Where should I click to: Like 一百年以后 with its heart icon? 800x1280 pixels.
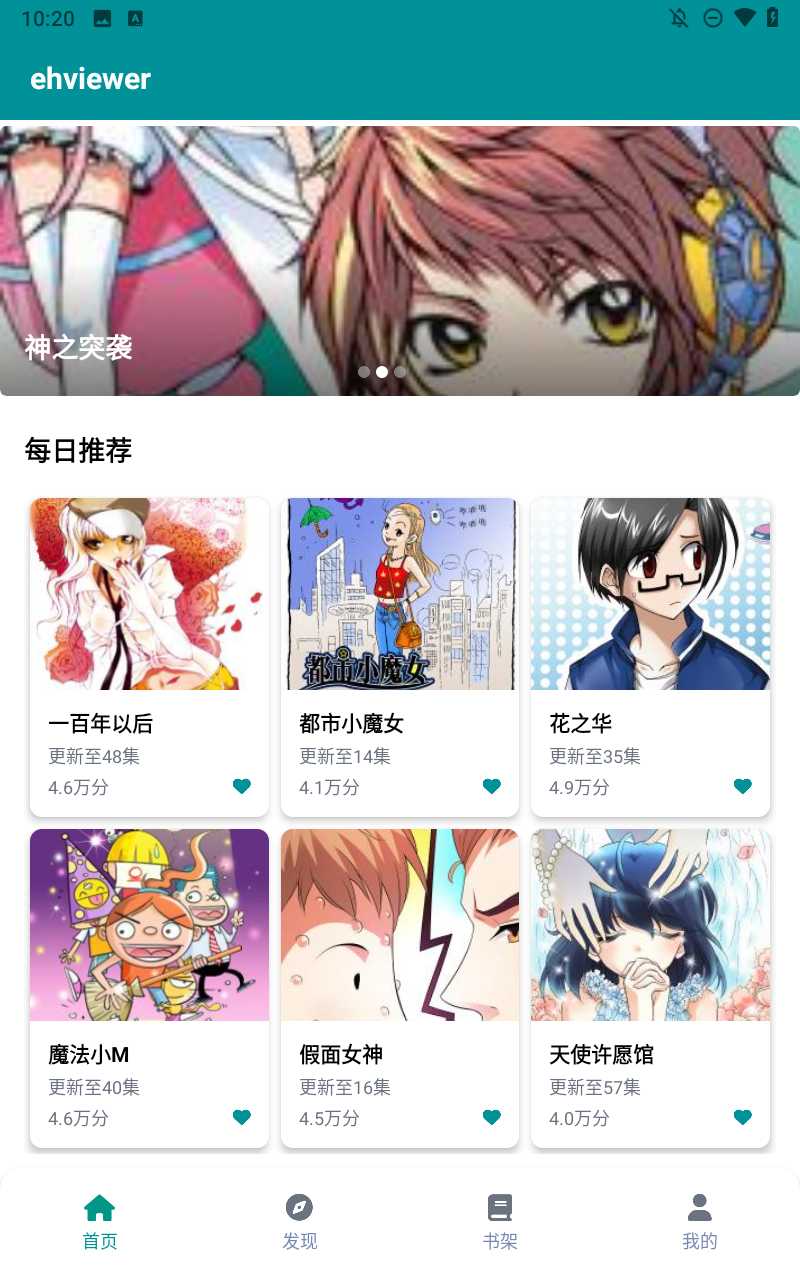pyautogui.click(x=242, y=786)
